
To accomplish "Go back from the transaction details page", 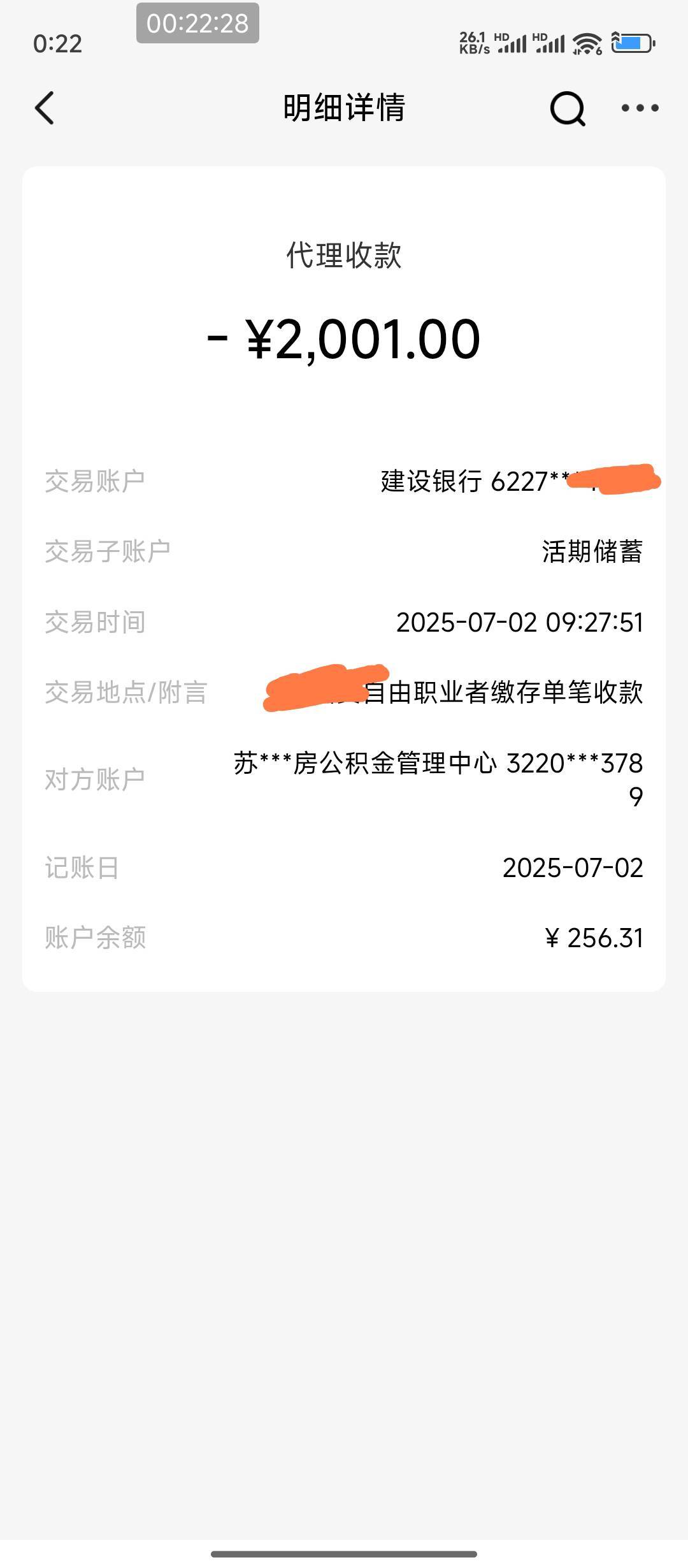I will click(x=45, y=108).
